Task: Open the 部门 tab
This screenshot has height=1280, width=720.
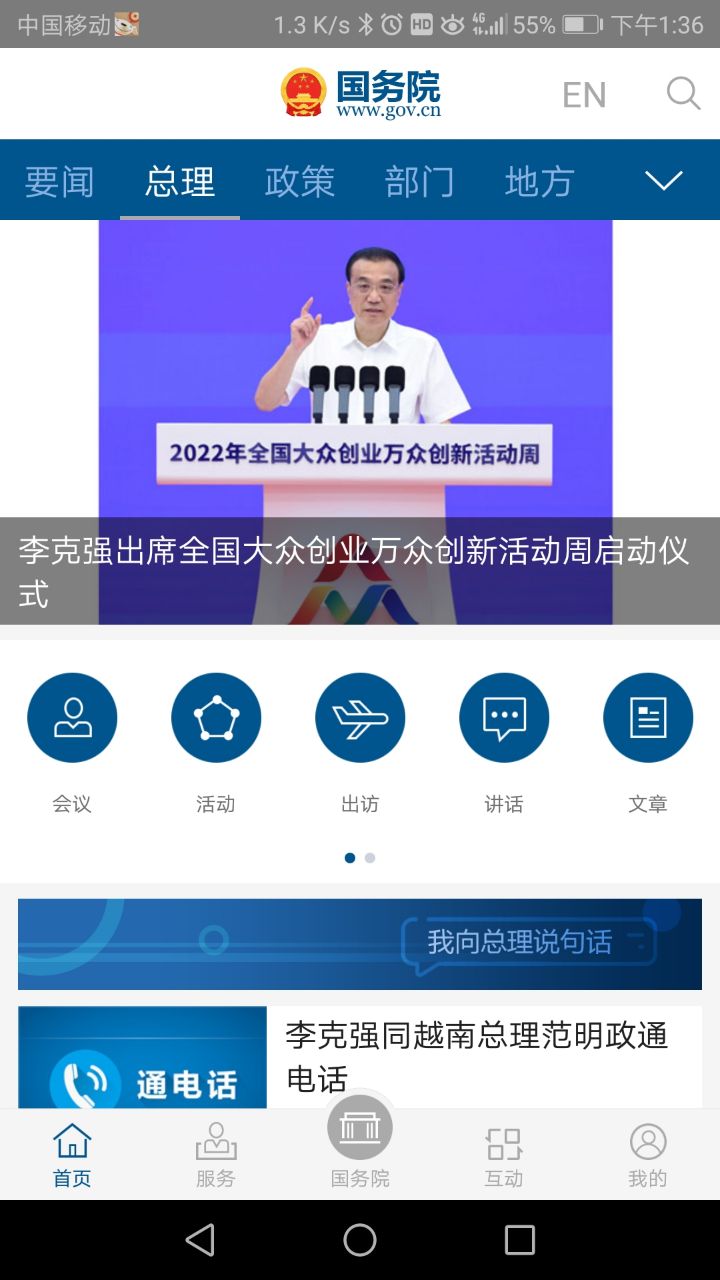Action: click(x=419, y=182)
